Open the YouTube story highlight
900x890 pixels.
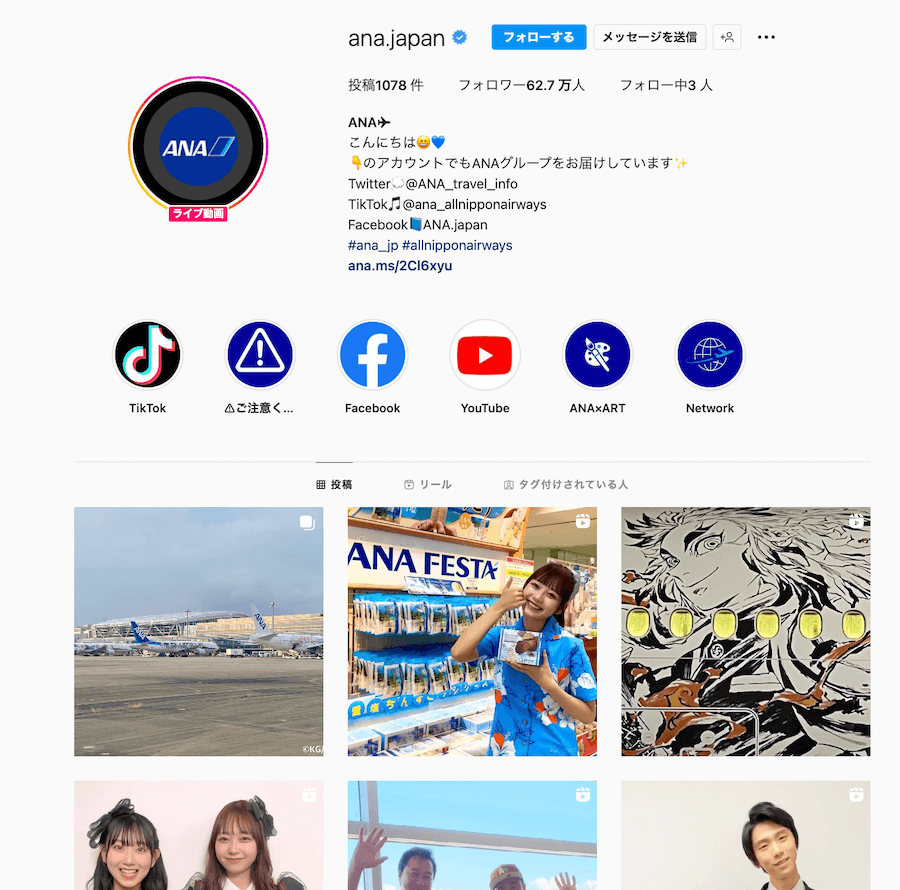[x=485, y=355]
